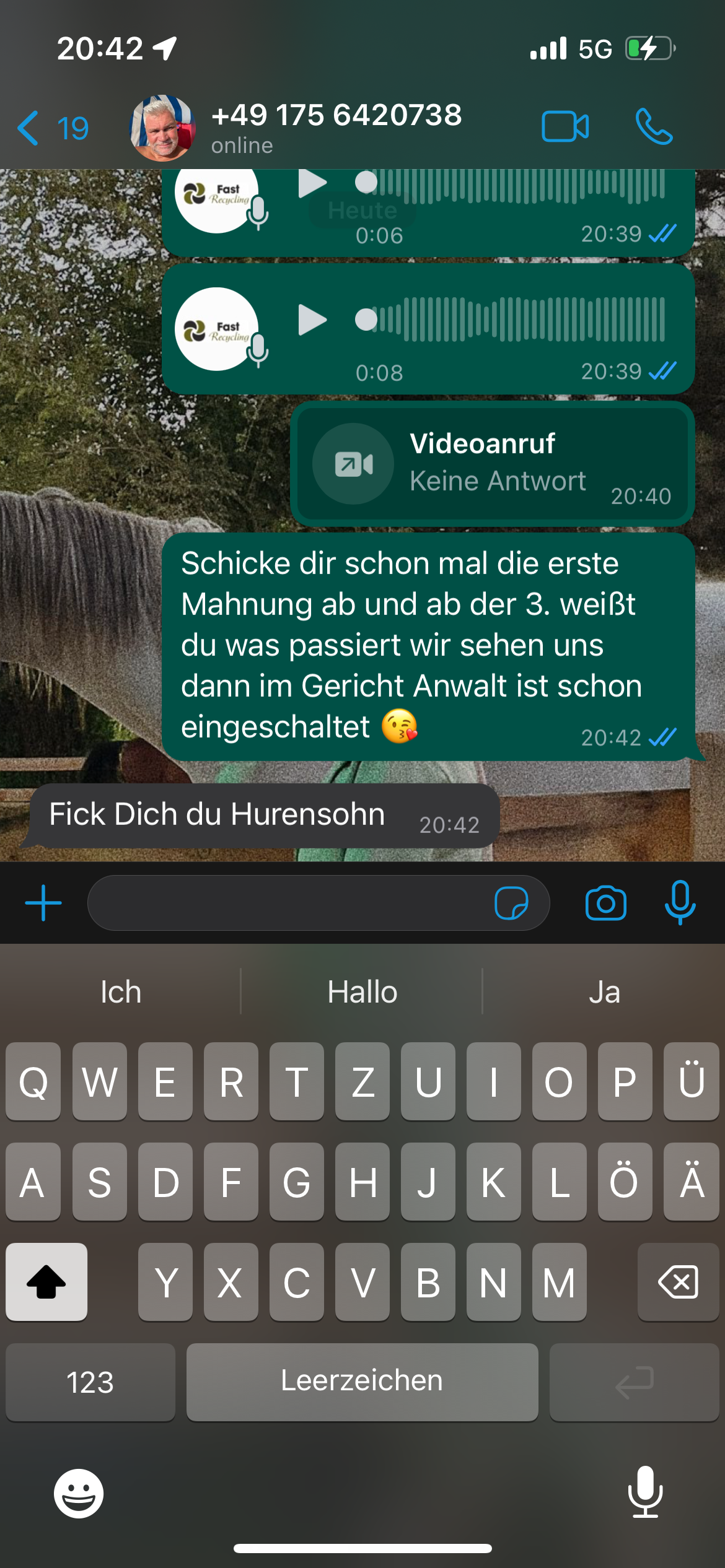Open contact info for +49 175 6420738
Image resolution: width=725 pixels, height=1568 pixels.
tap(336, 127)
